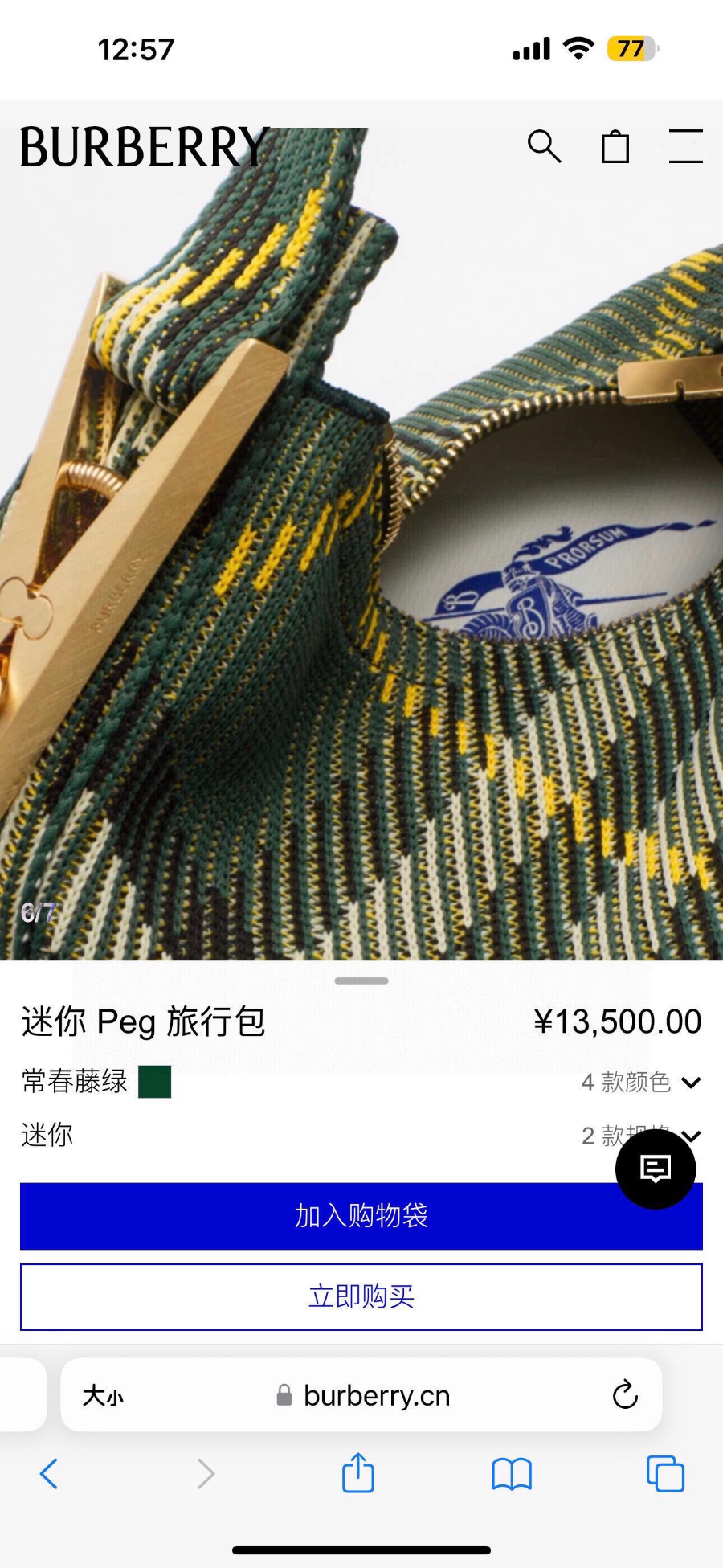Open the Burberry search icon
The image size is (723, 1568).
point(544,147)
